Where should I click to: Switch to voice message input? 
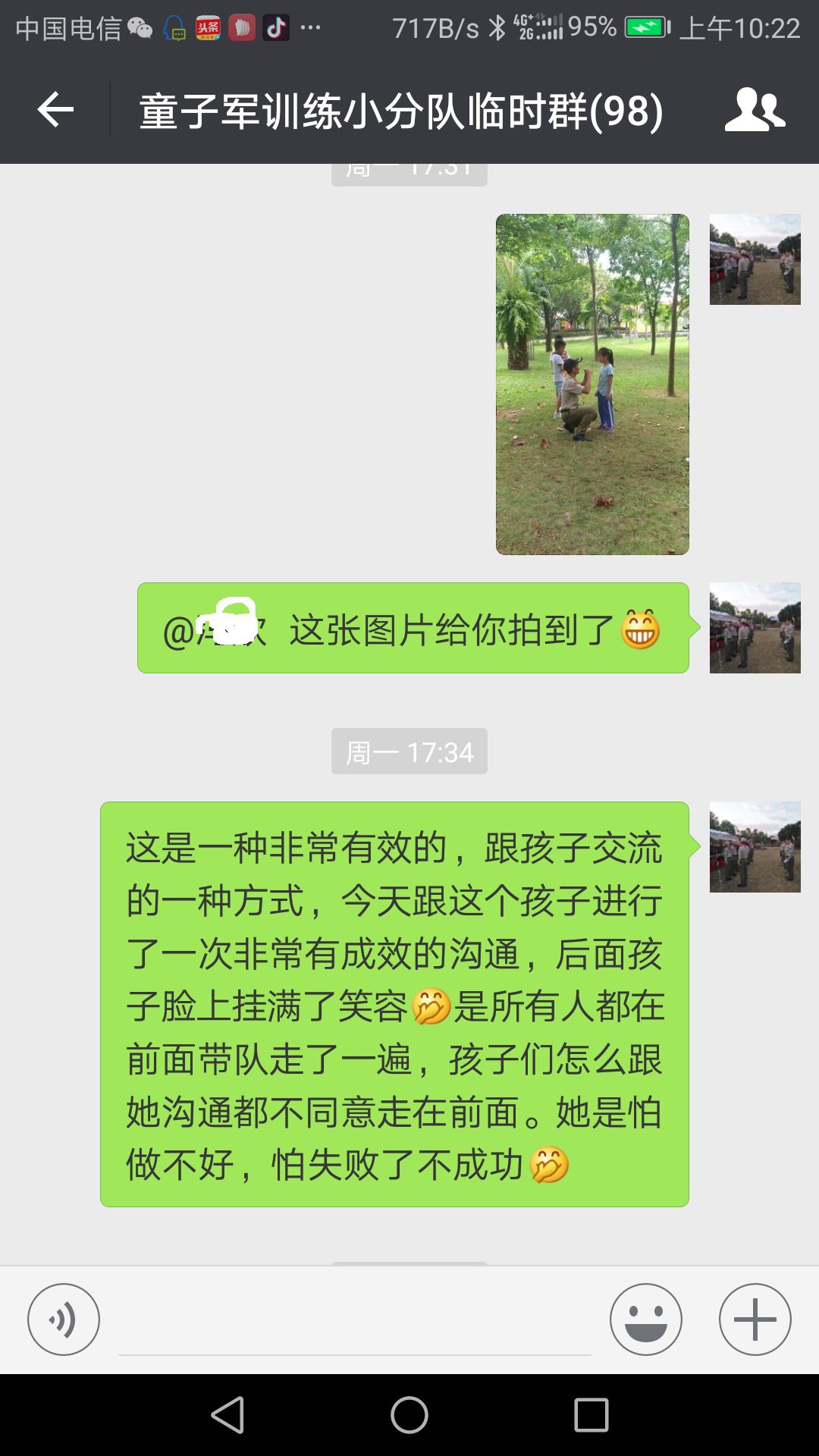(64, 1319)
